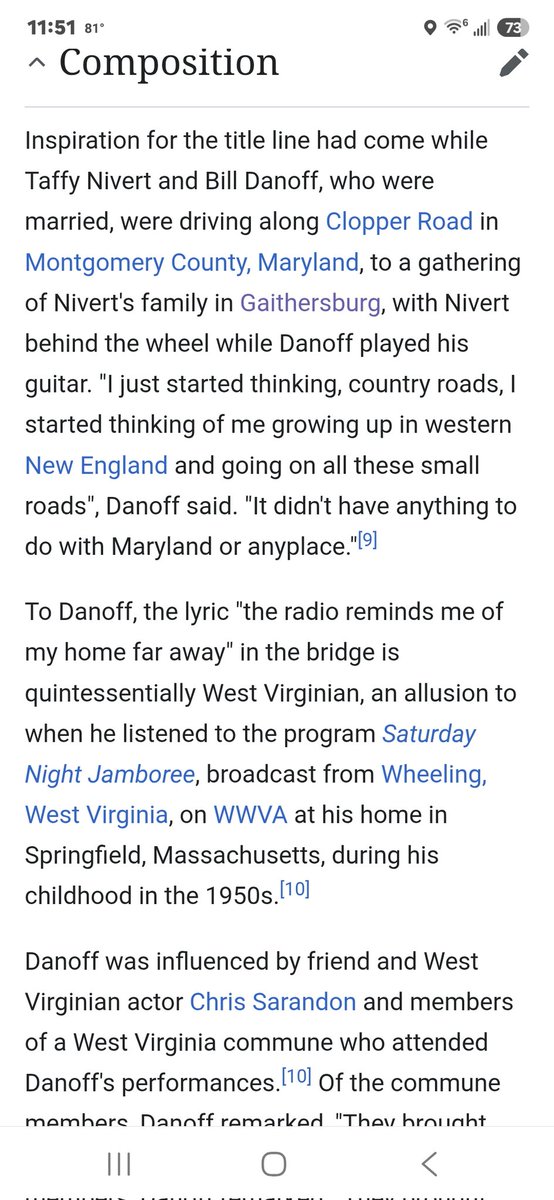
Task: Open the Clopper Road link
Action: click(399, 221)
